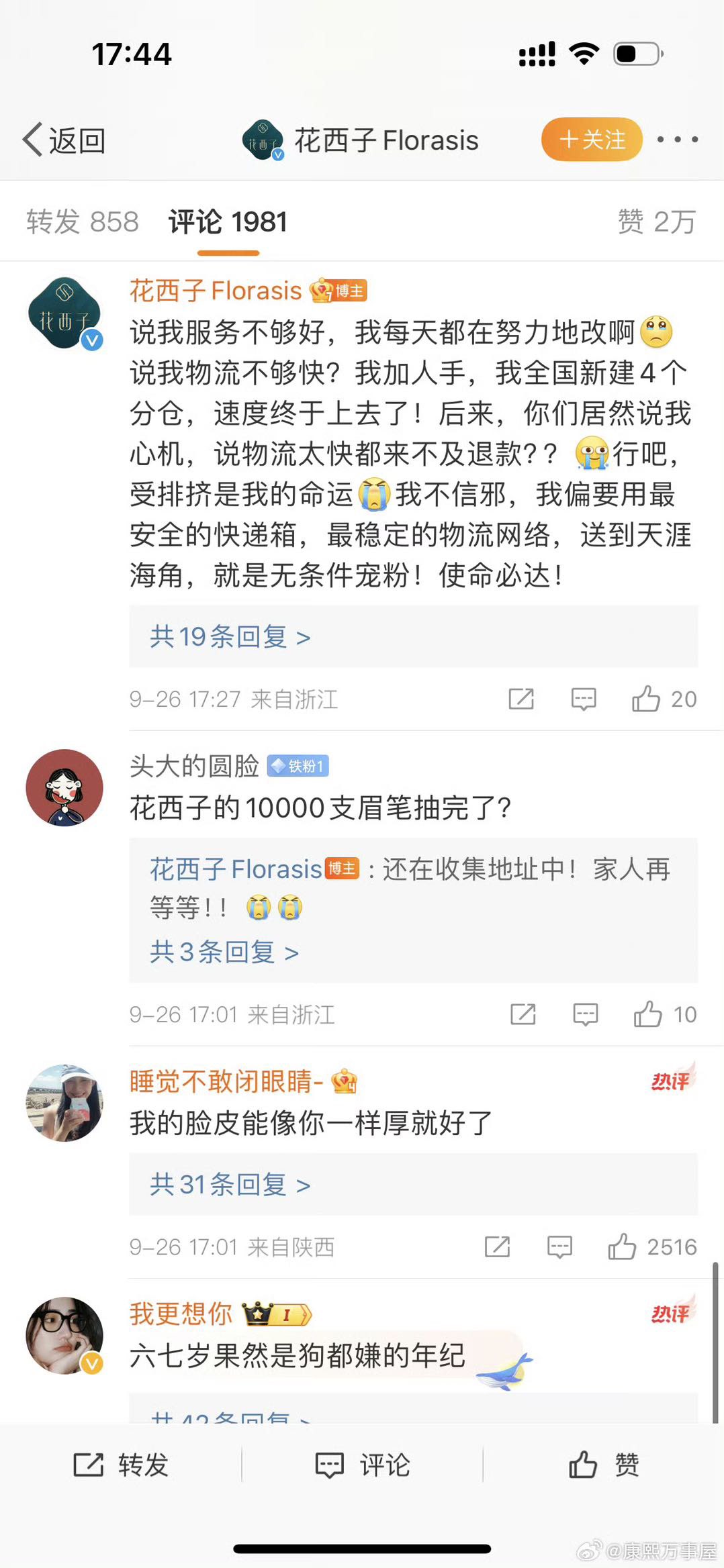Switch to the 评论 1981 tab

[x=228, y=222]
